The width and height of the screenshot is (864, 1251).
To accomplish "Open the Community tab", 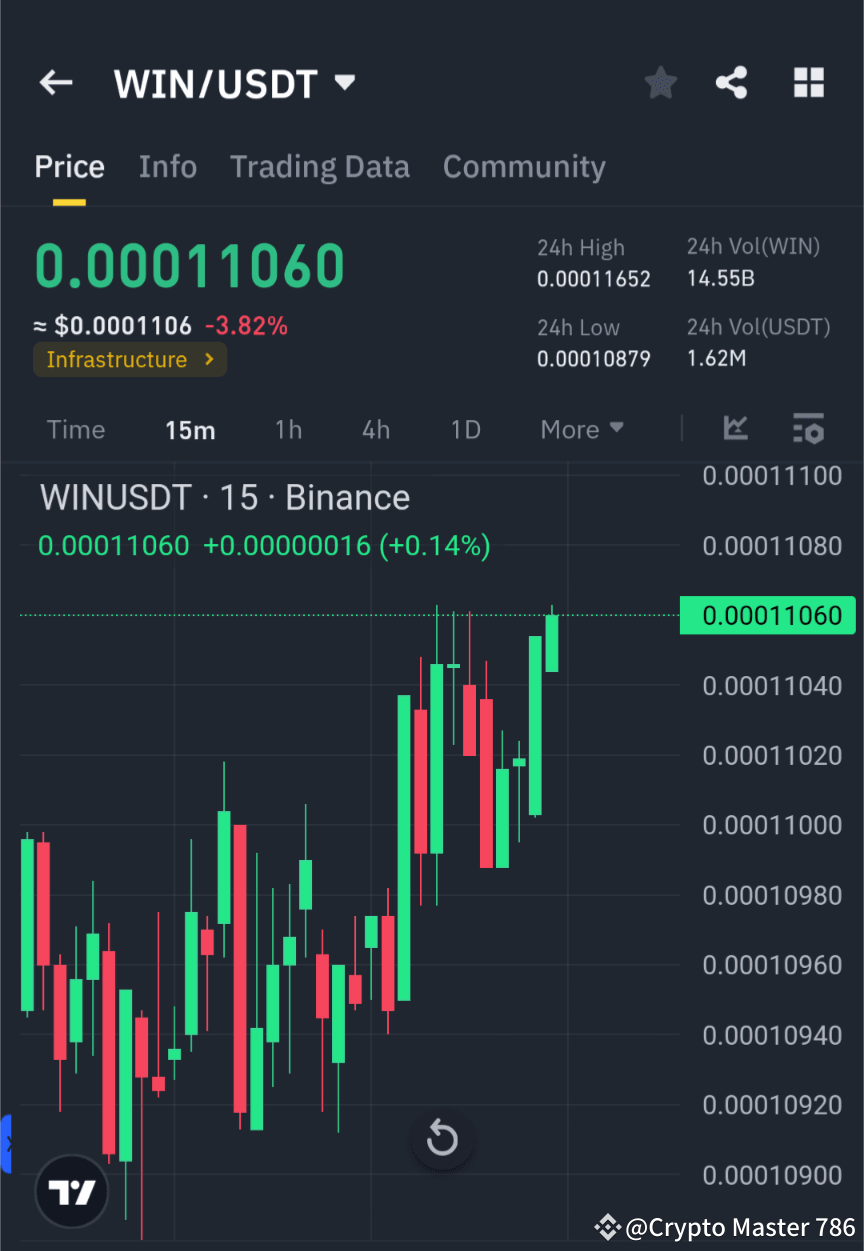I will tap(524, 166).
